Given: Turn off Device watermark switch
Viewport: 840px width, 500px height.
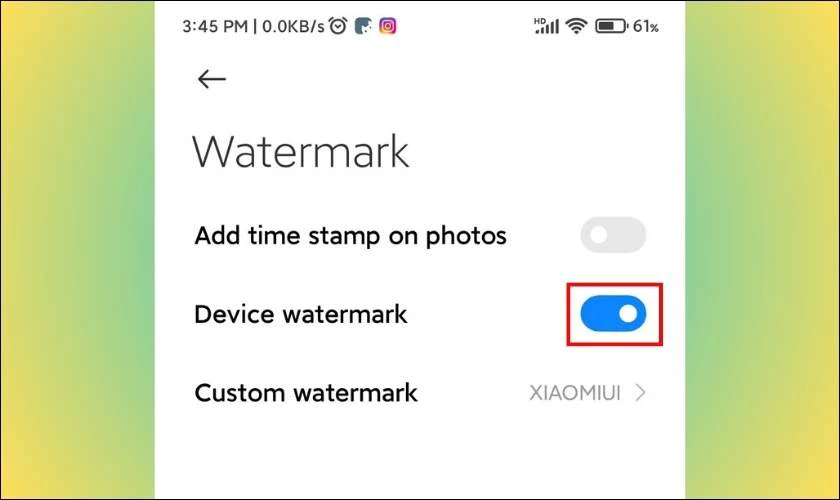Looking at the screenshot, I should coord(613,314).
